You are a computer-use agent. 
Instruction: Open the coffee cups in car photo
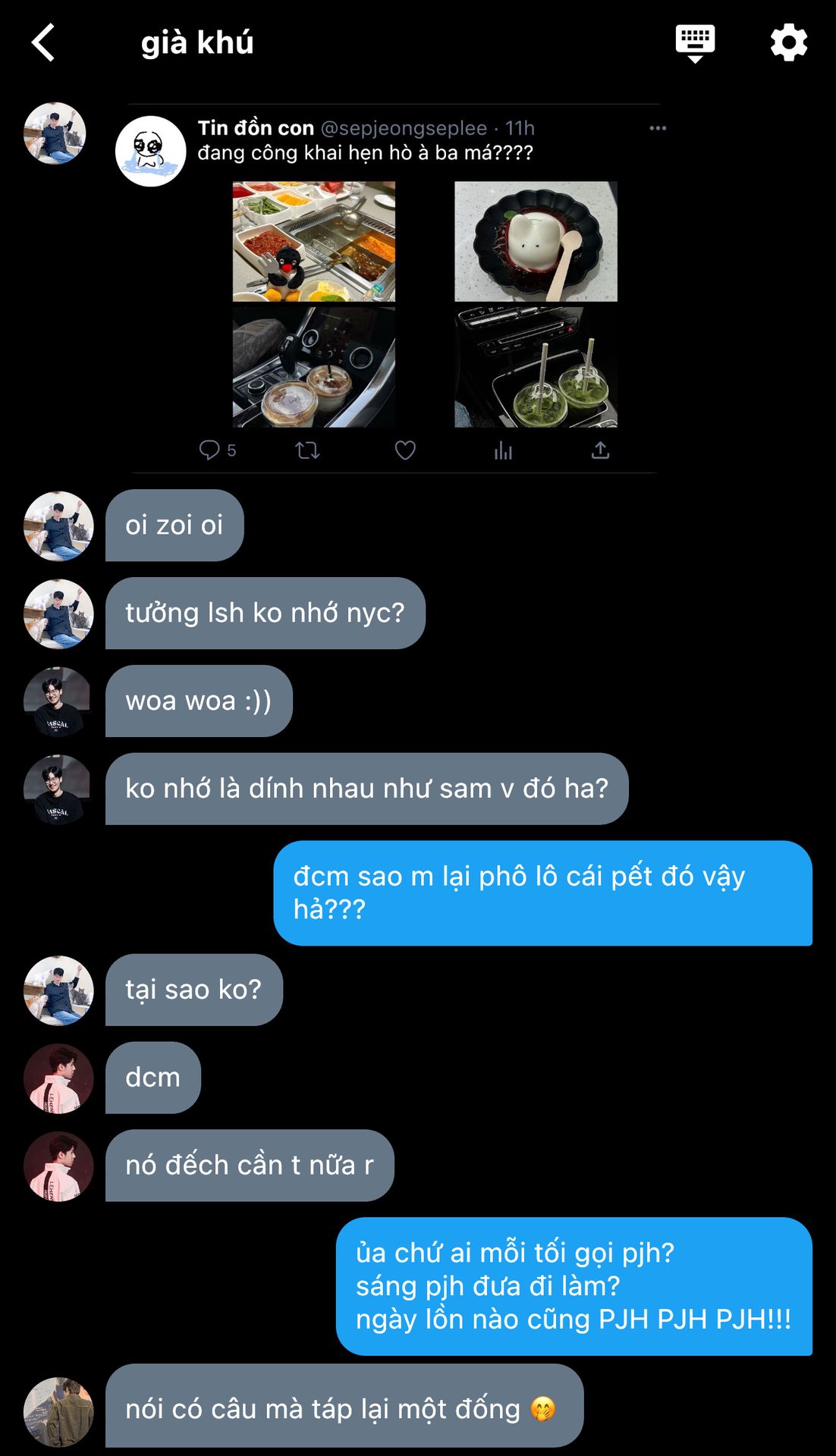click(313, 367)
